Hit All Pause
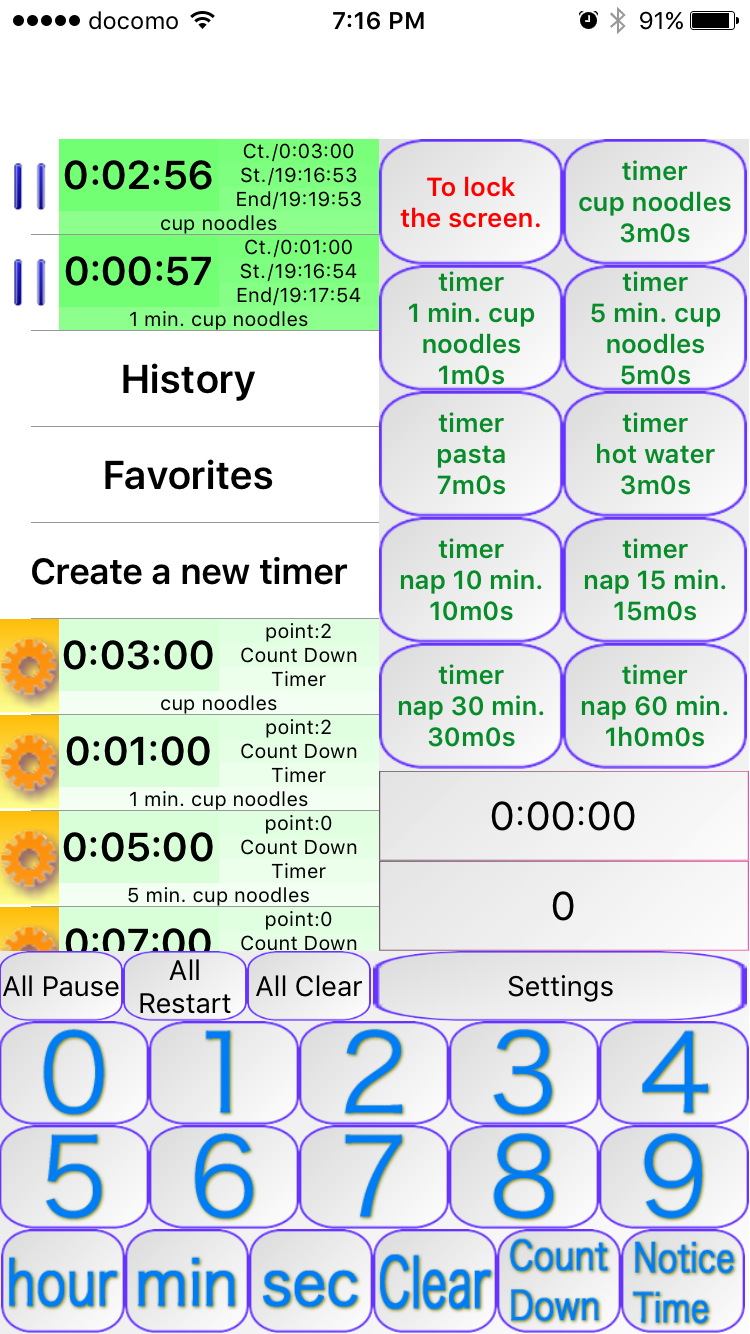750x1334 pixels. (x=61, y=986)
